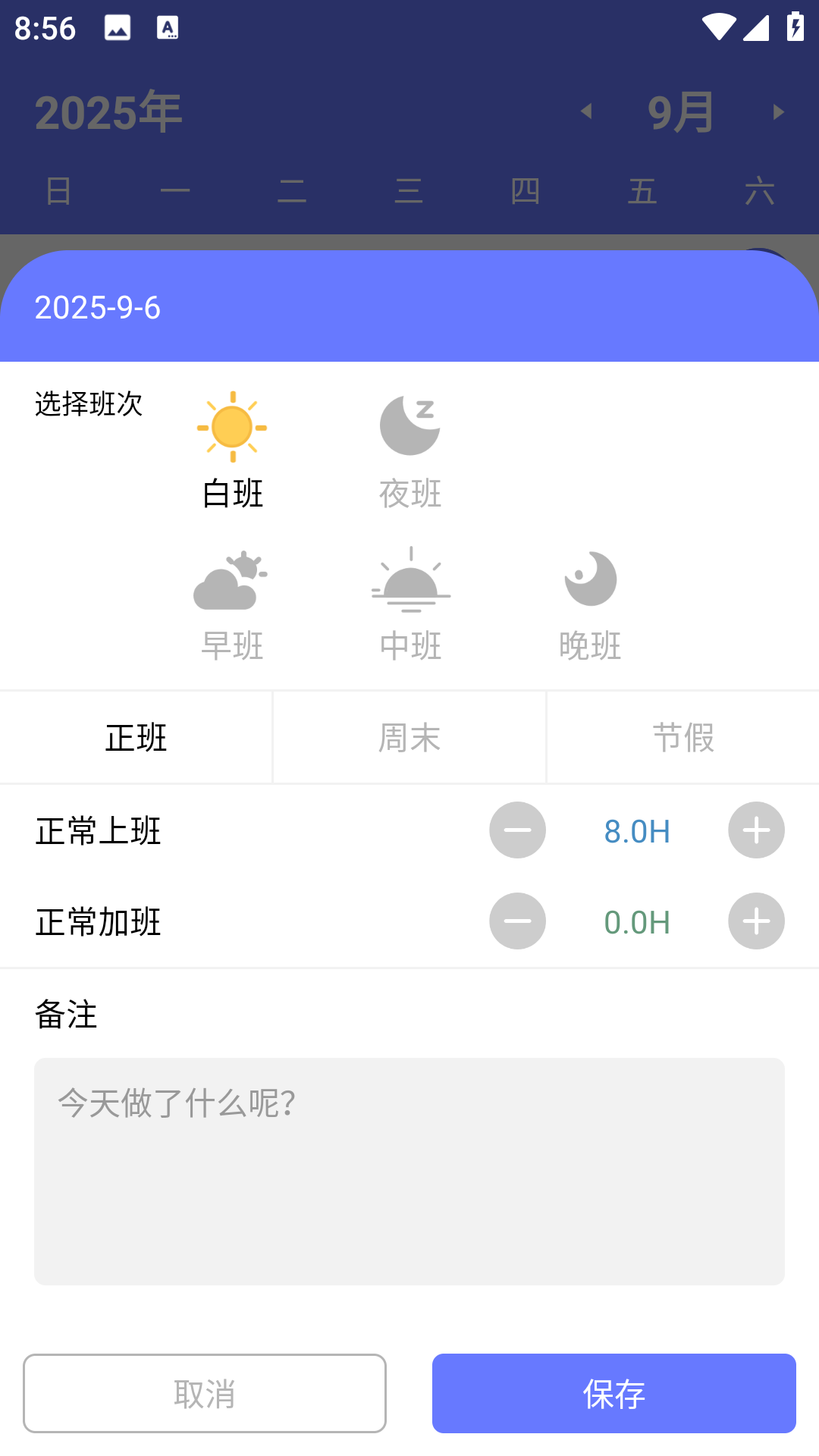Increase 正常上班 hours with plus icon
The height and width of the screenshot is (1456, 819).
[755, 830]
